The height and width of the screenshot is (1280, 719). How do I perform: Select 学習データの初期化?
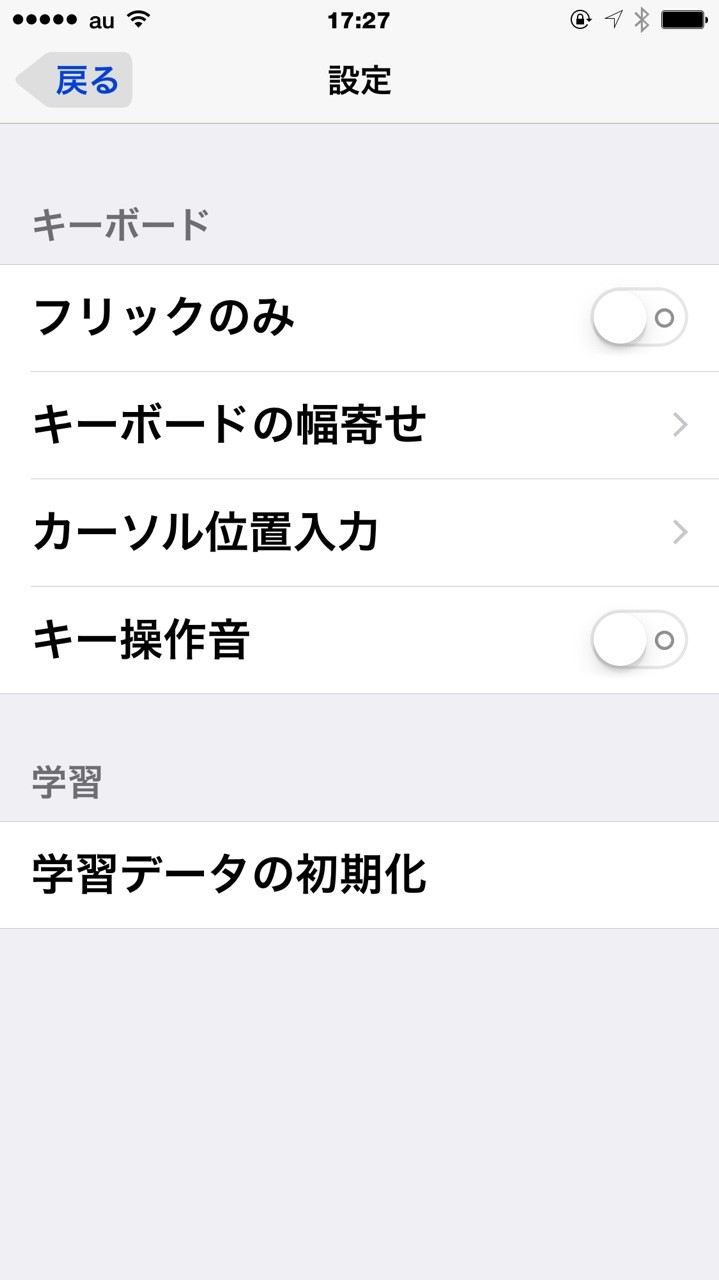click(360, 875)
